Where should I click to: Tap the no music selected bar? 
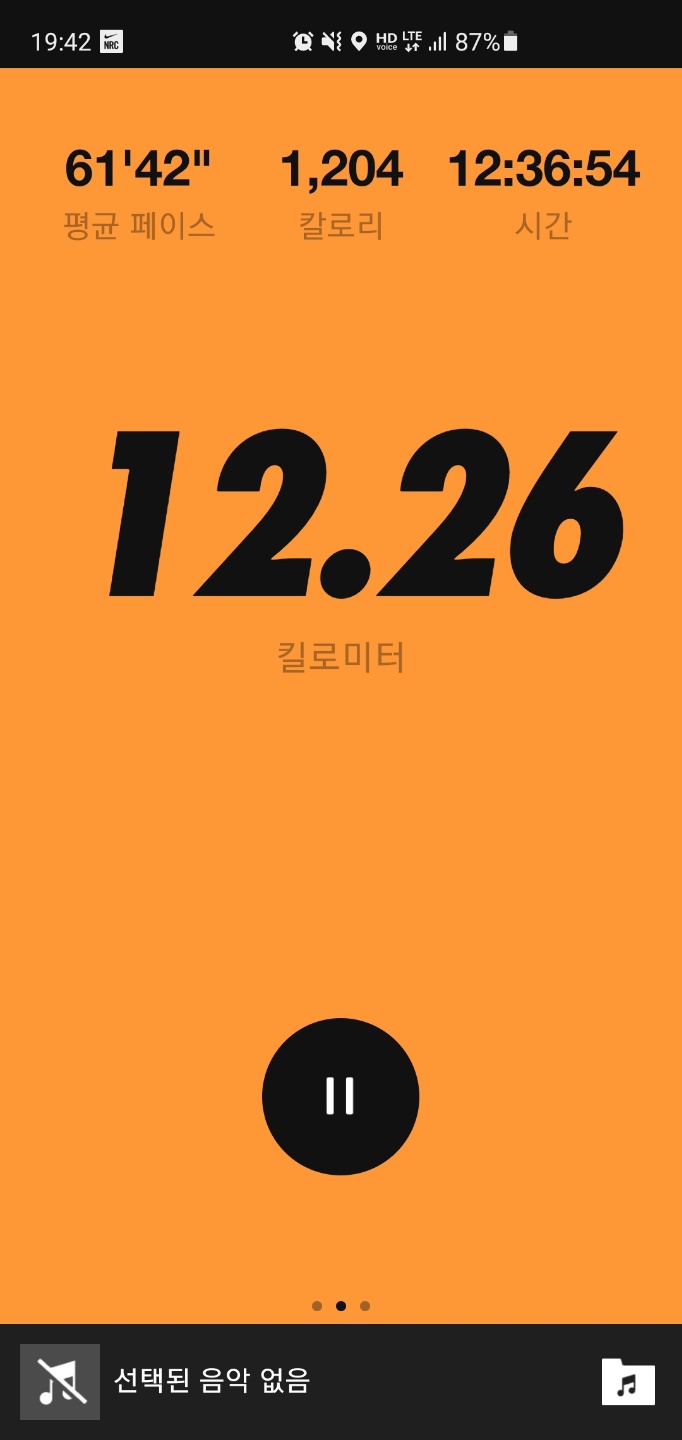pos(212,1382)
